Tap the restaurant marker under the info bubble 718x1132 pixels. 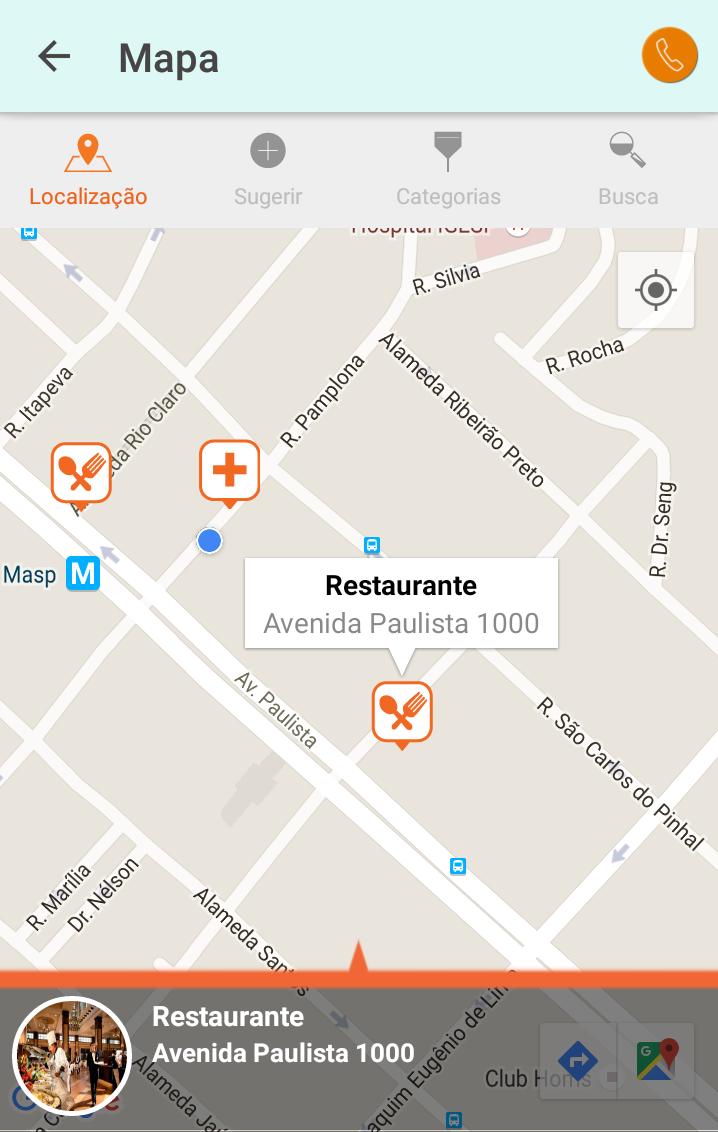click(402, 712)
